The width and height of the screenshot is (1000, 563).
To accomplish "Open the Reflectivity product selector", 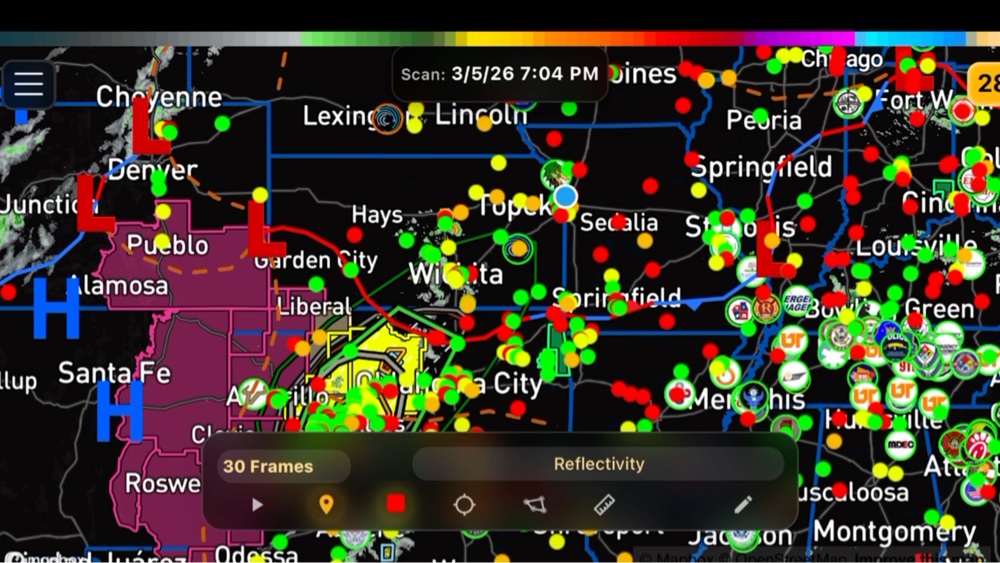I will point(598,464).
